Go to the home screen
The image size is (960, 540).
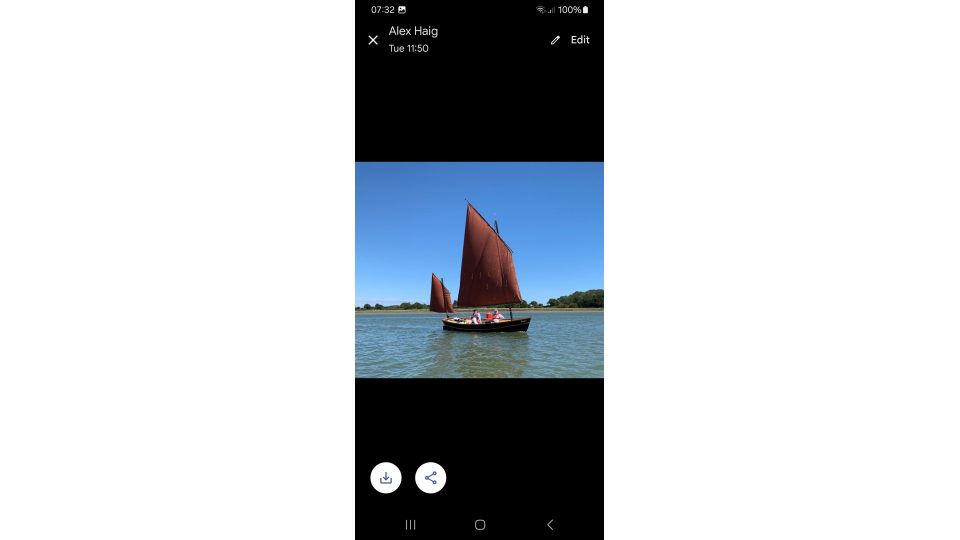(x=480, y=524)
